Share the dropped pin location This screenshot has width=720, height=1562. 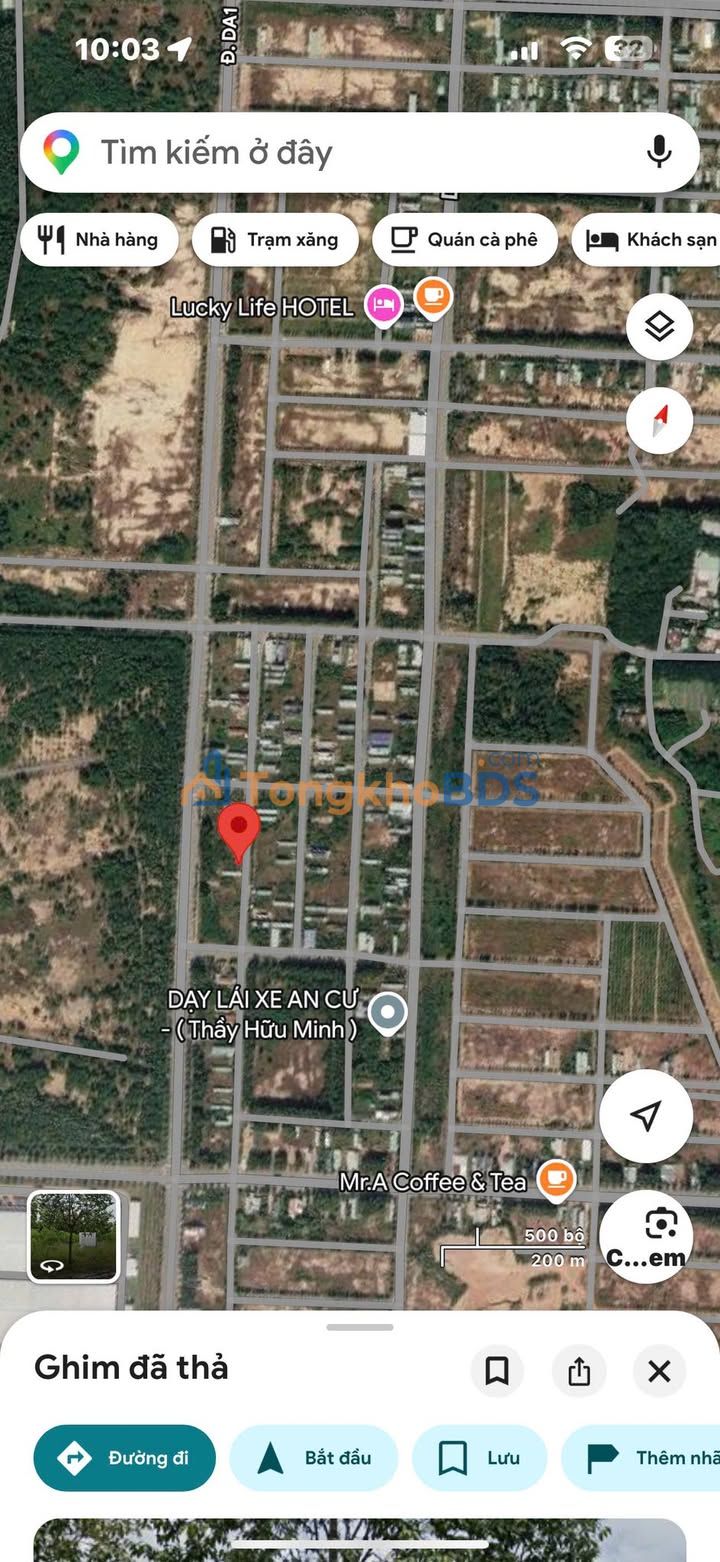579,1371
